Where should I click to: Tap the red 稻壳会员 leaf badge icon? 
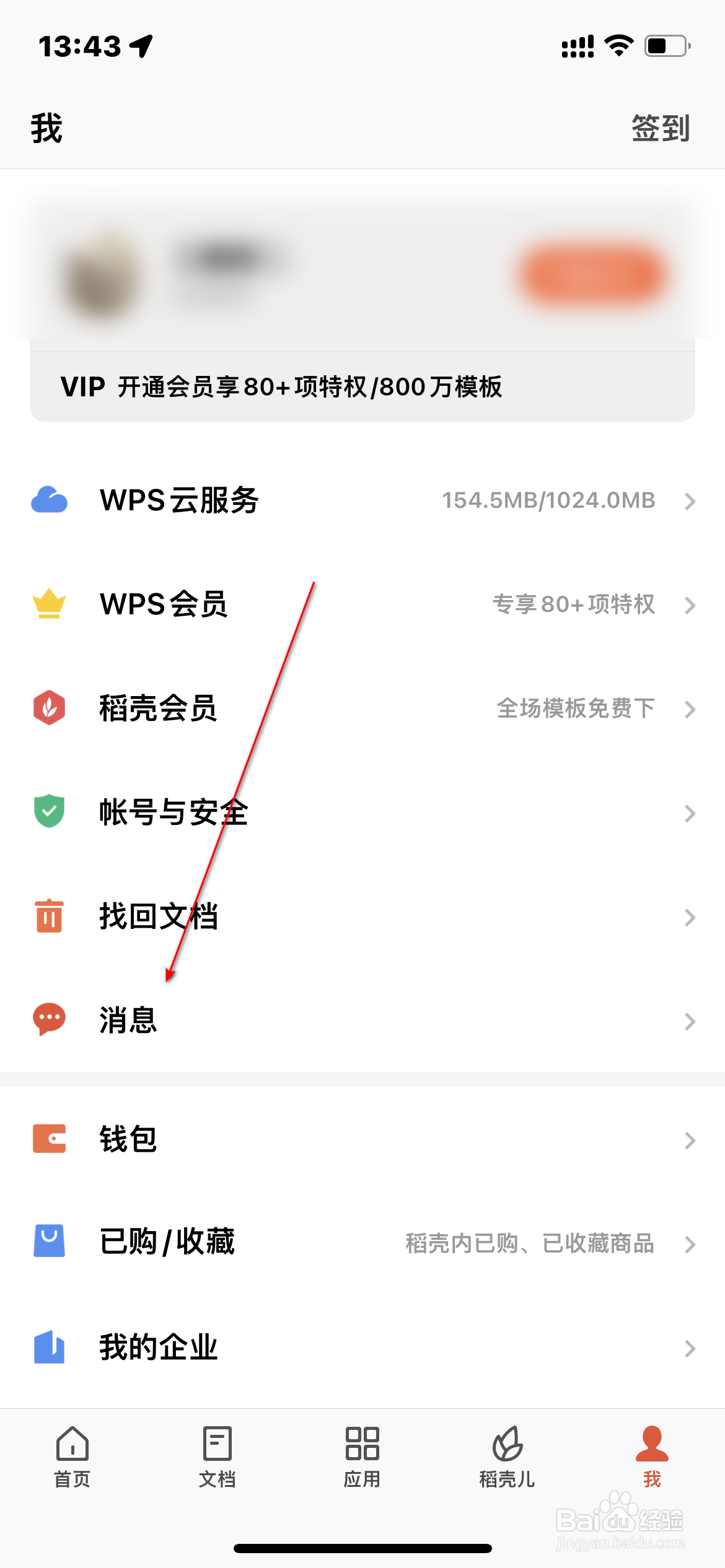point(49,708)
